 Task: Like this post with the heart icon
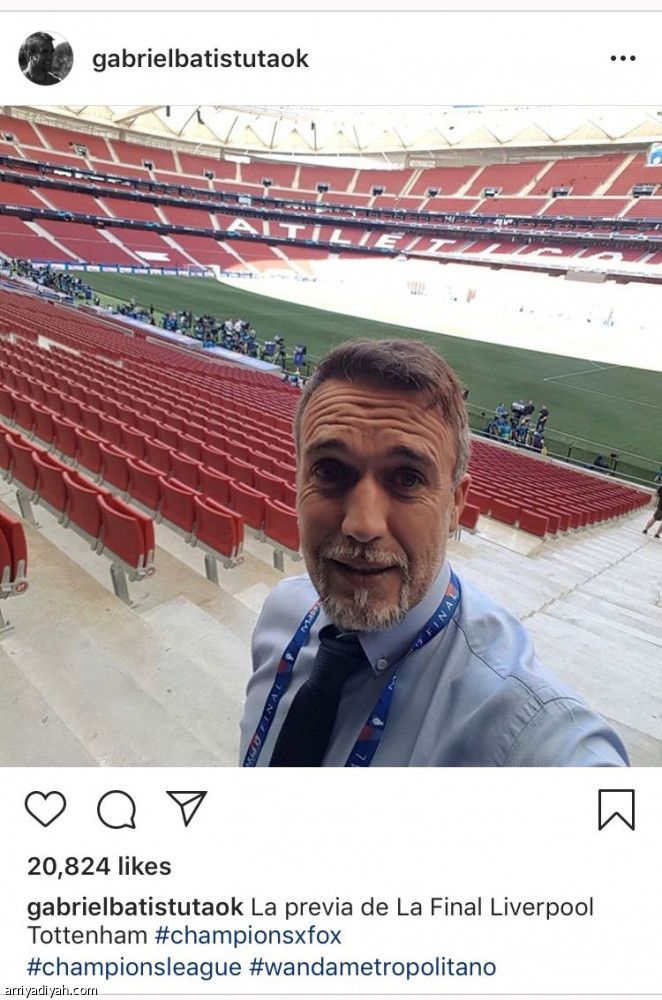(x=45, y=808)
